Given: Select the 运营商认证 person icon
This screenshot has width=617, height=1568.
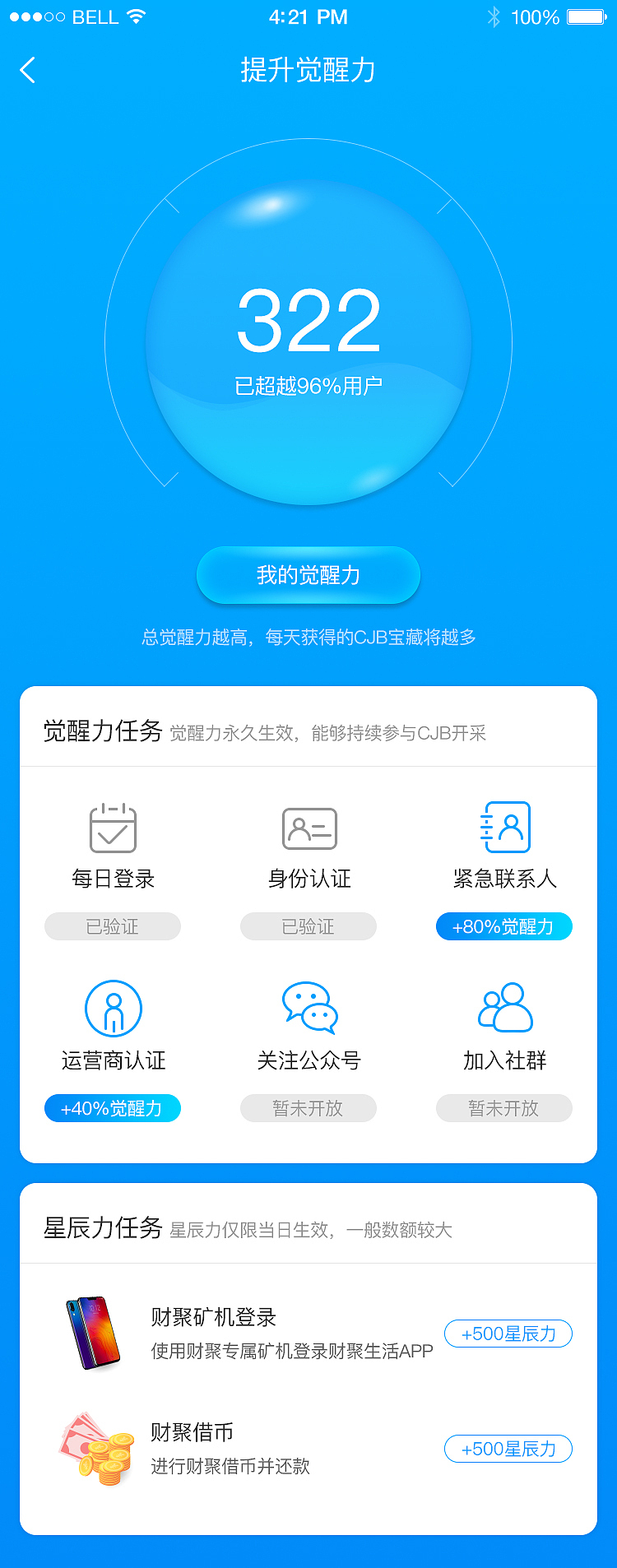Looking at the screenshot, I should 113,1007.
